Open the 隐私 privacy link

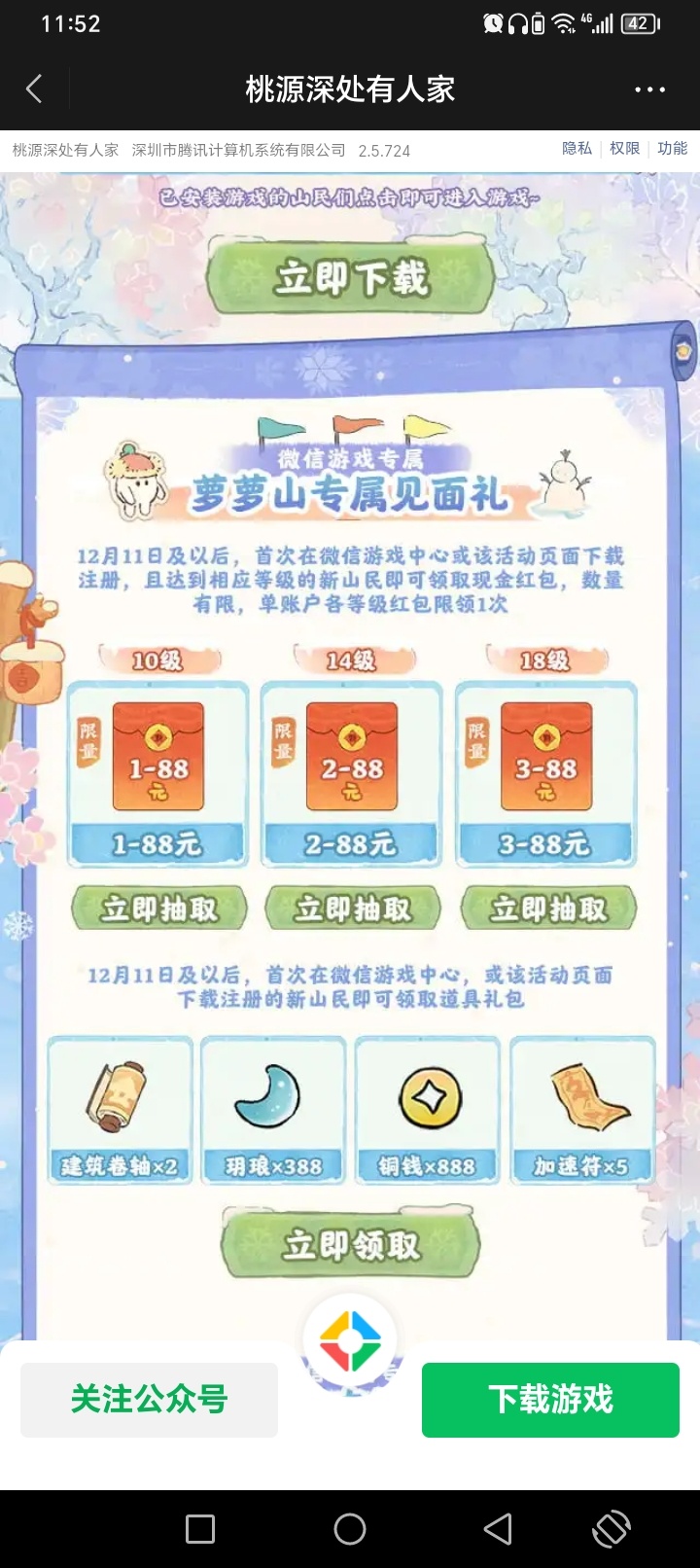coord(577,149)
